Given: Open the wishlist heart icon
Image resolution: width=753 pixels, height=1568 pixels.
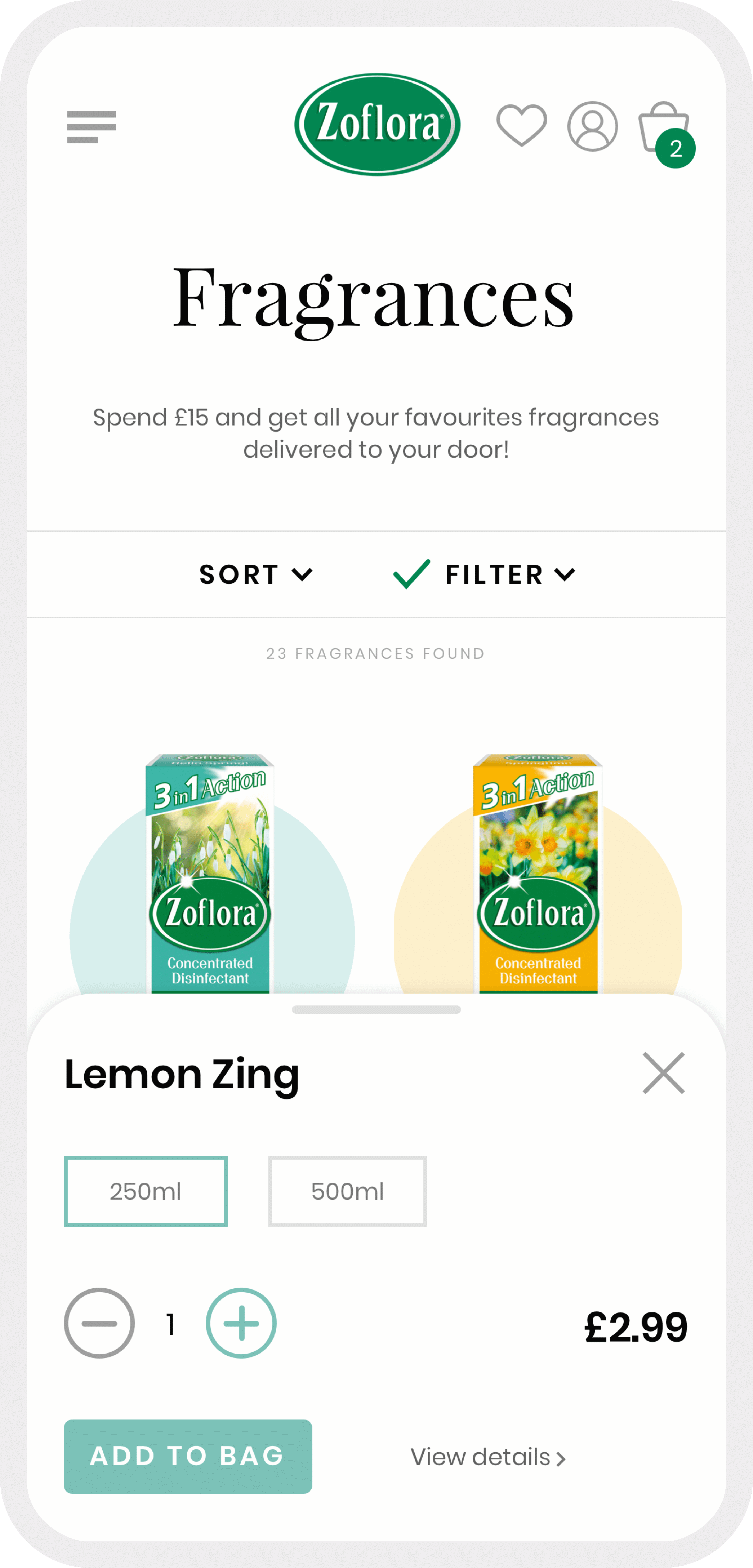Looking at the screenshot, I should click(x=521, y=125).
